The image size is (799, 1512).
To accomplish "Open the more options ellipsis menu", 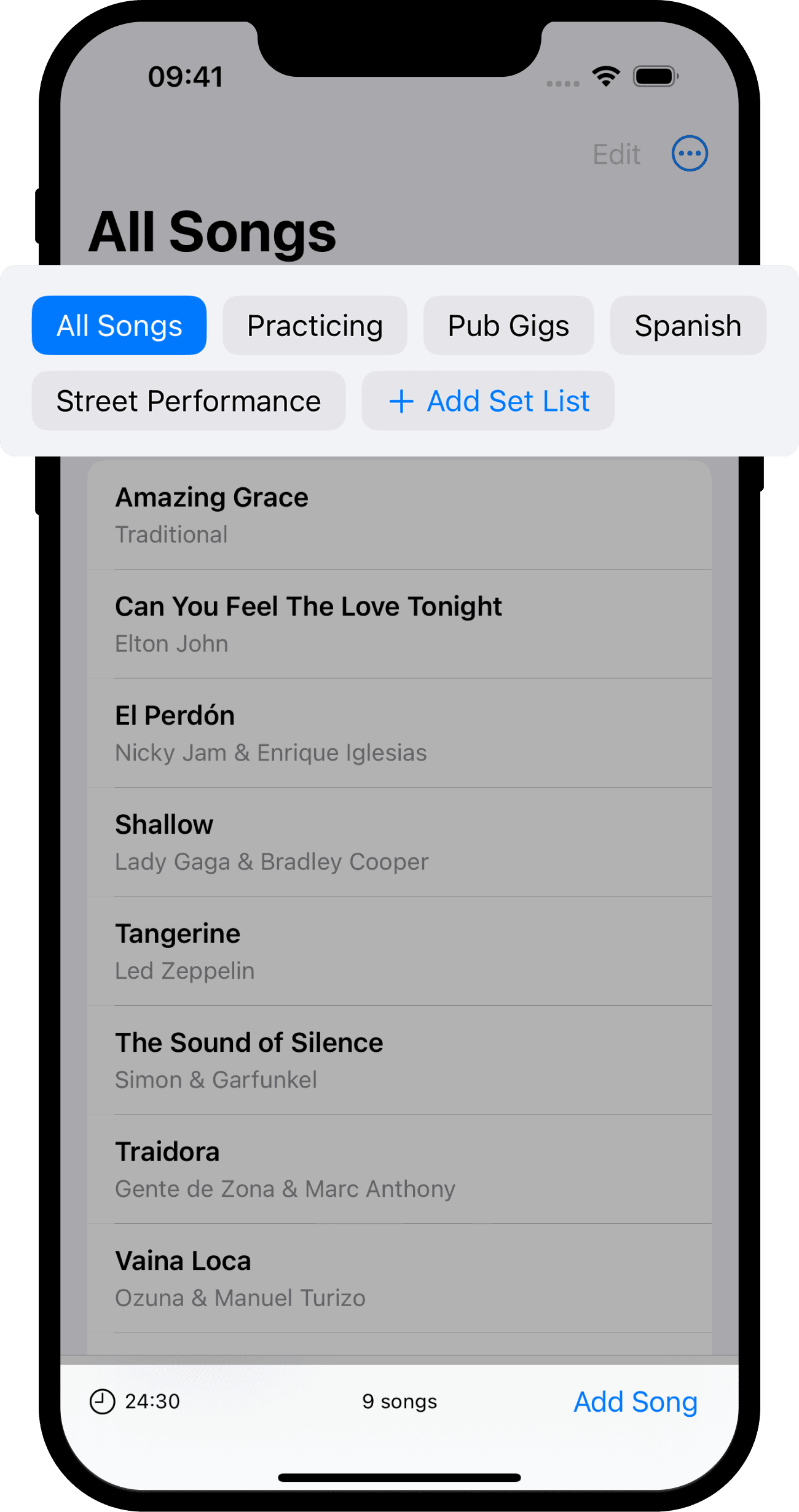I will click(x=690, y=153).
